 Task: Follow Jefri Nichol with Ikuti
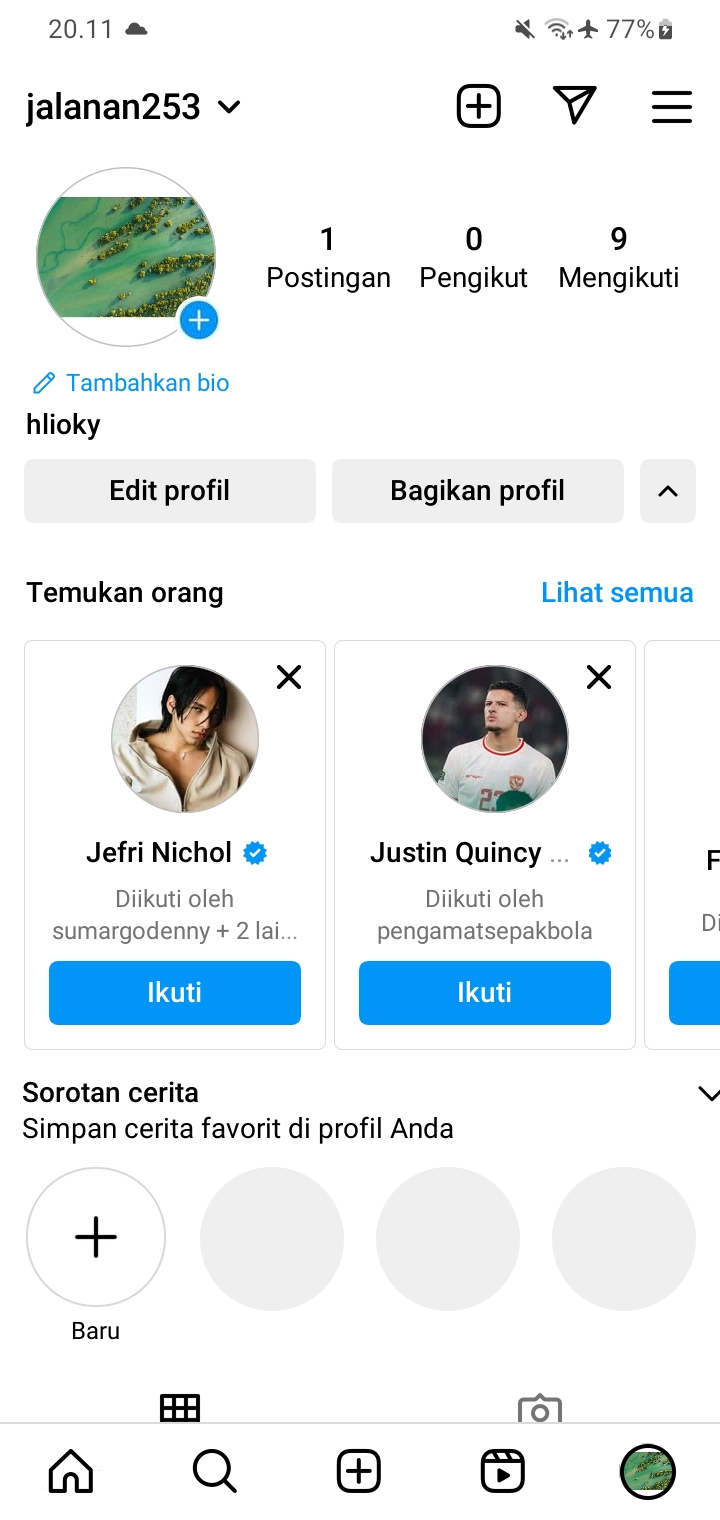pos(175,992)
